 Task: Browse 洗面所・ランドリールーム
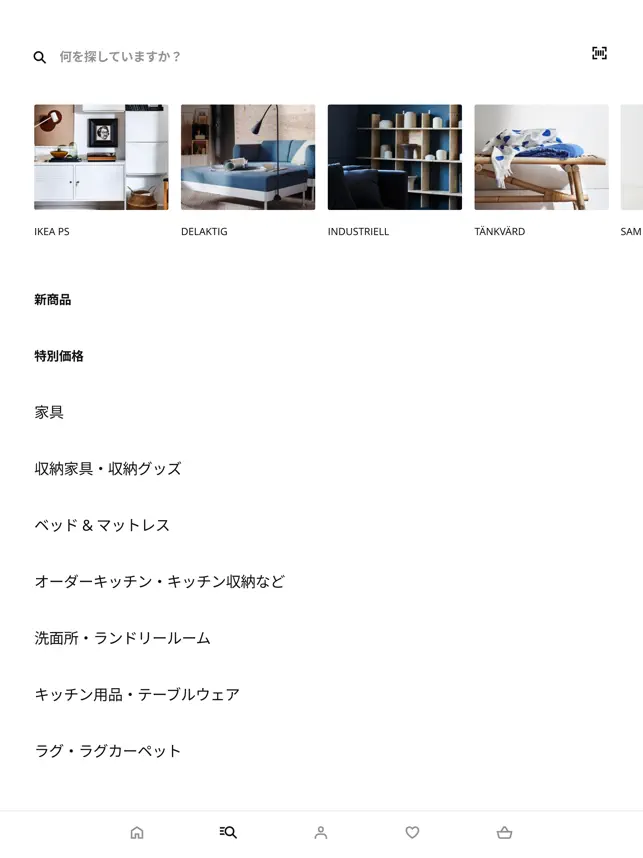[x=122, y=638]
